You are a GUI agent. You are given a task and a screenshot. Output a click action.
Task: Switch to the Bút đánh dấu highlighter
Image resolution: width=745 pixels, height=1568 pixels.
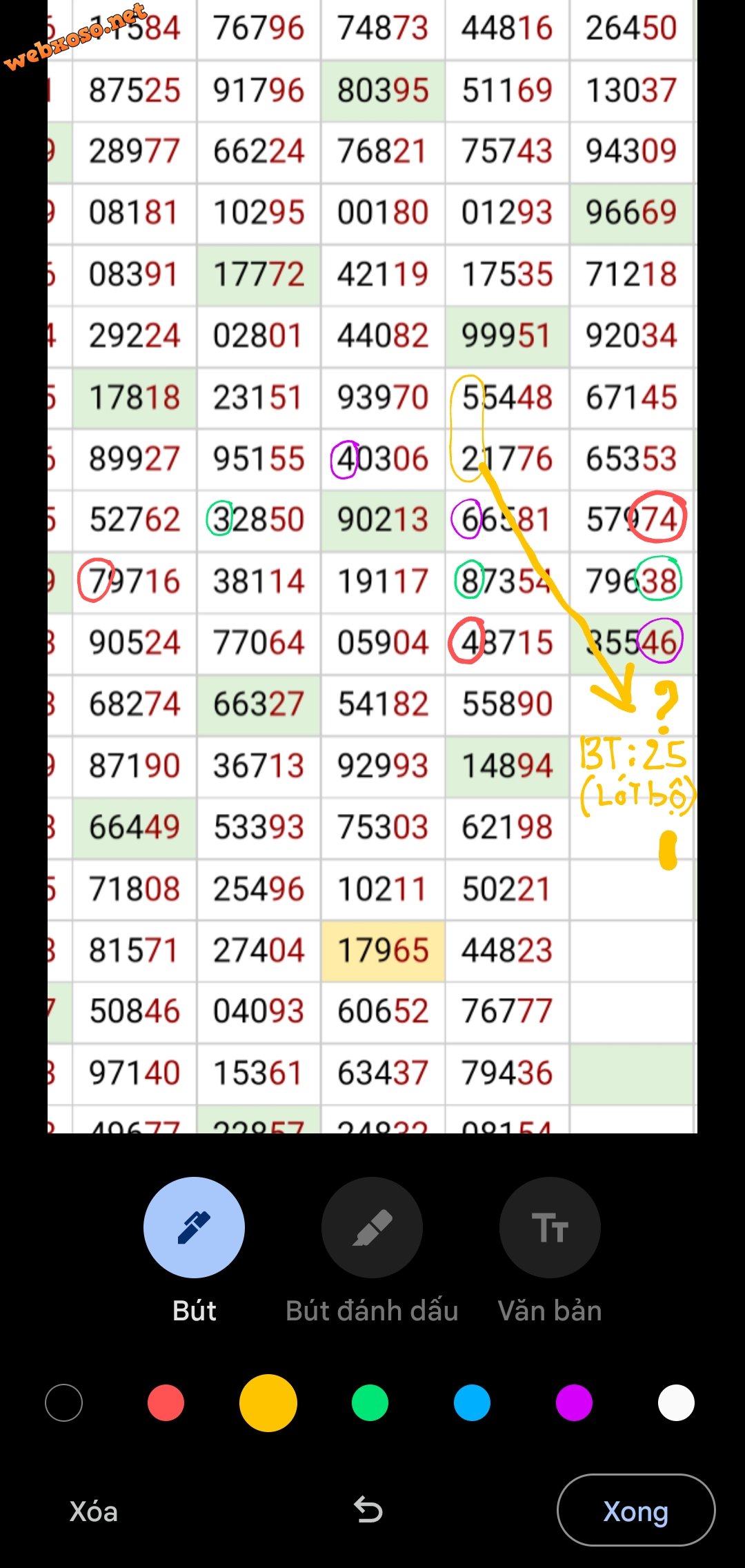tap(372, 1227)
